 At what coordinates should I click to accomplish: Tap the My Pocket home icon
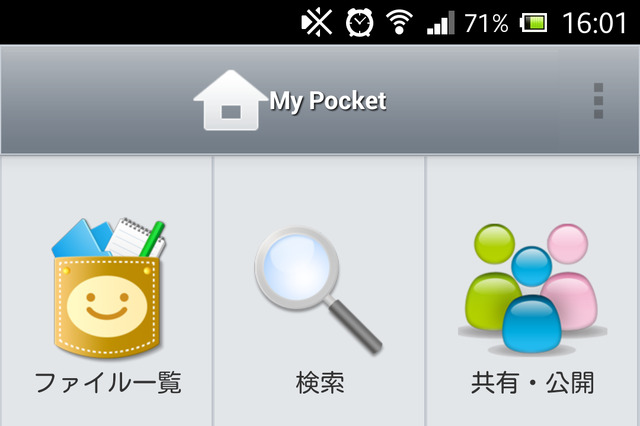pyautogui.click(x=230, y=100)
